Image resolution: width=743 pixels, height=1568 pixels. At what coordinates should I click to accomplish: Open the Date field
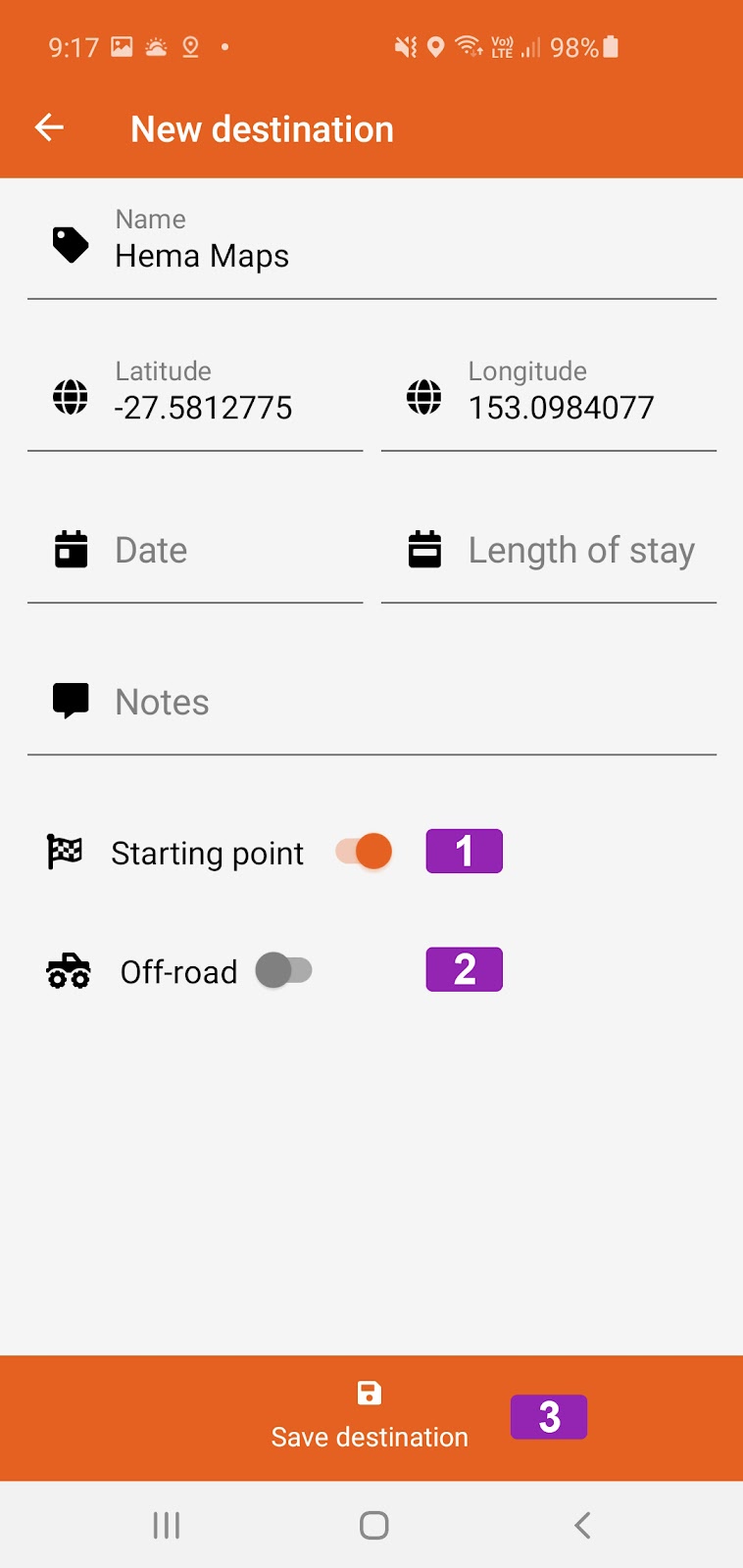(x=195, y=550)
